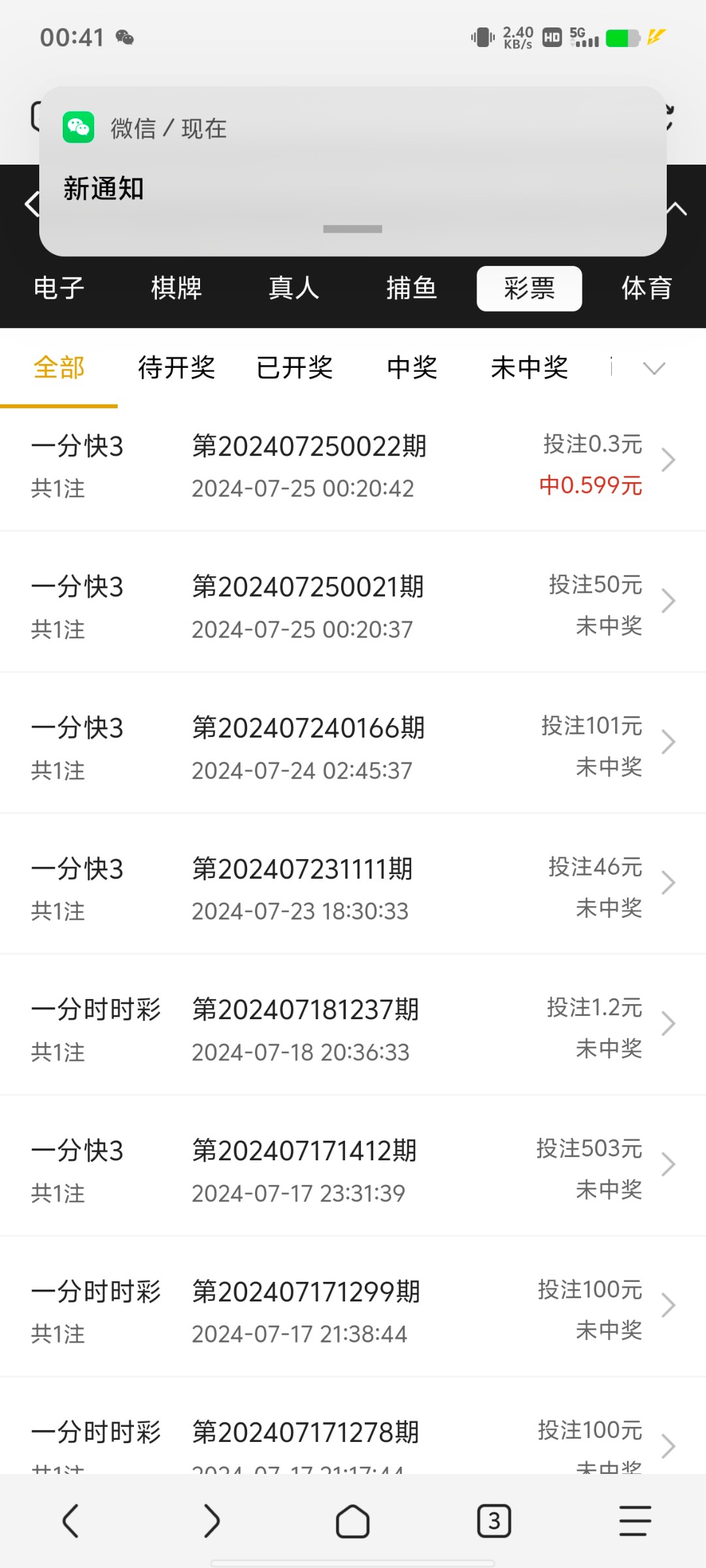Select the 中奖 filter tab

click(411, 368)
